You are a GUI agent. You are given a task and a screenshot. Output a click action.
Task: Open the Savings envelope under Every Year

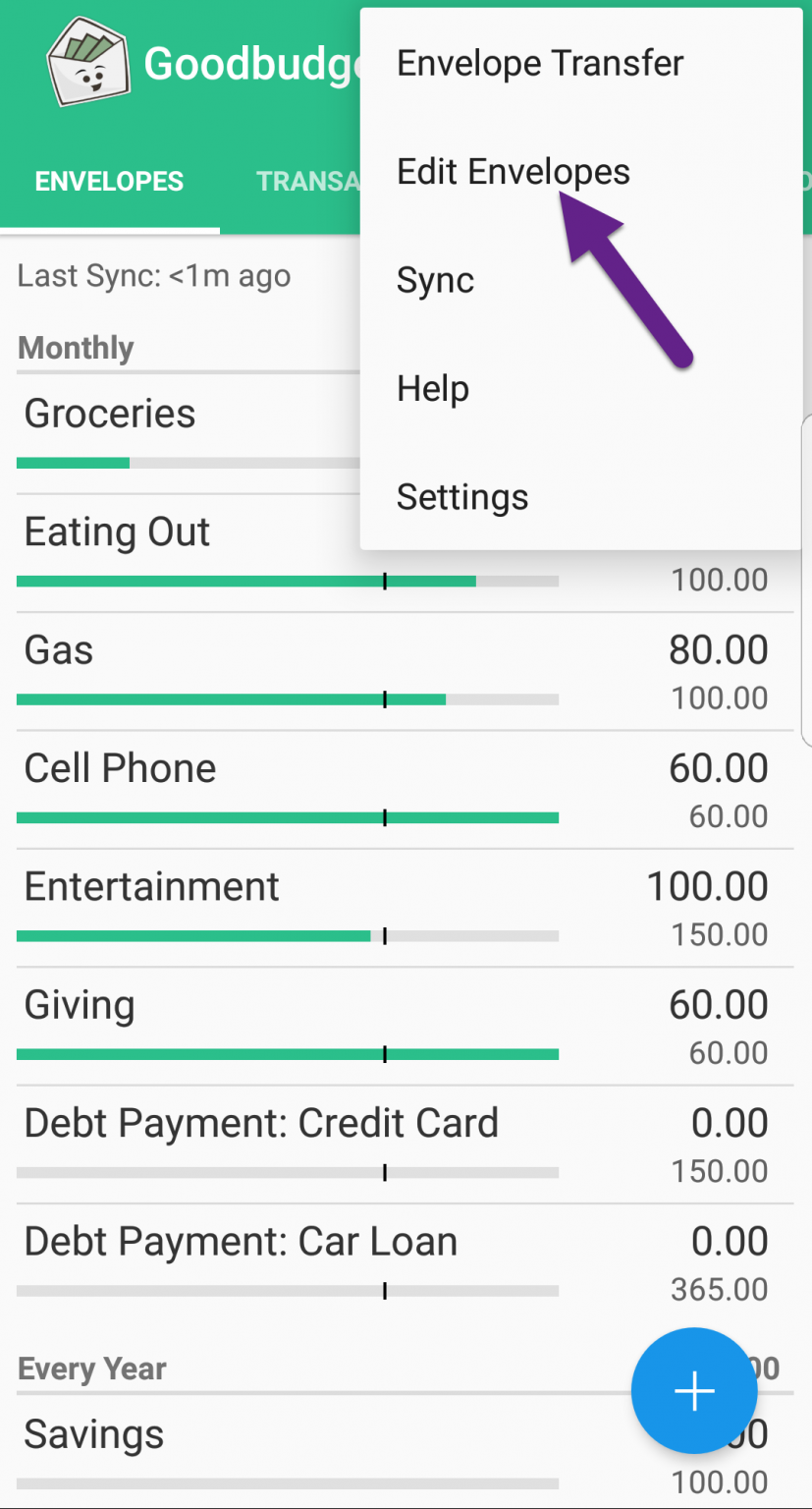tap(93, 1433)
